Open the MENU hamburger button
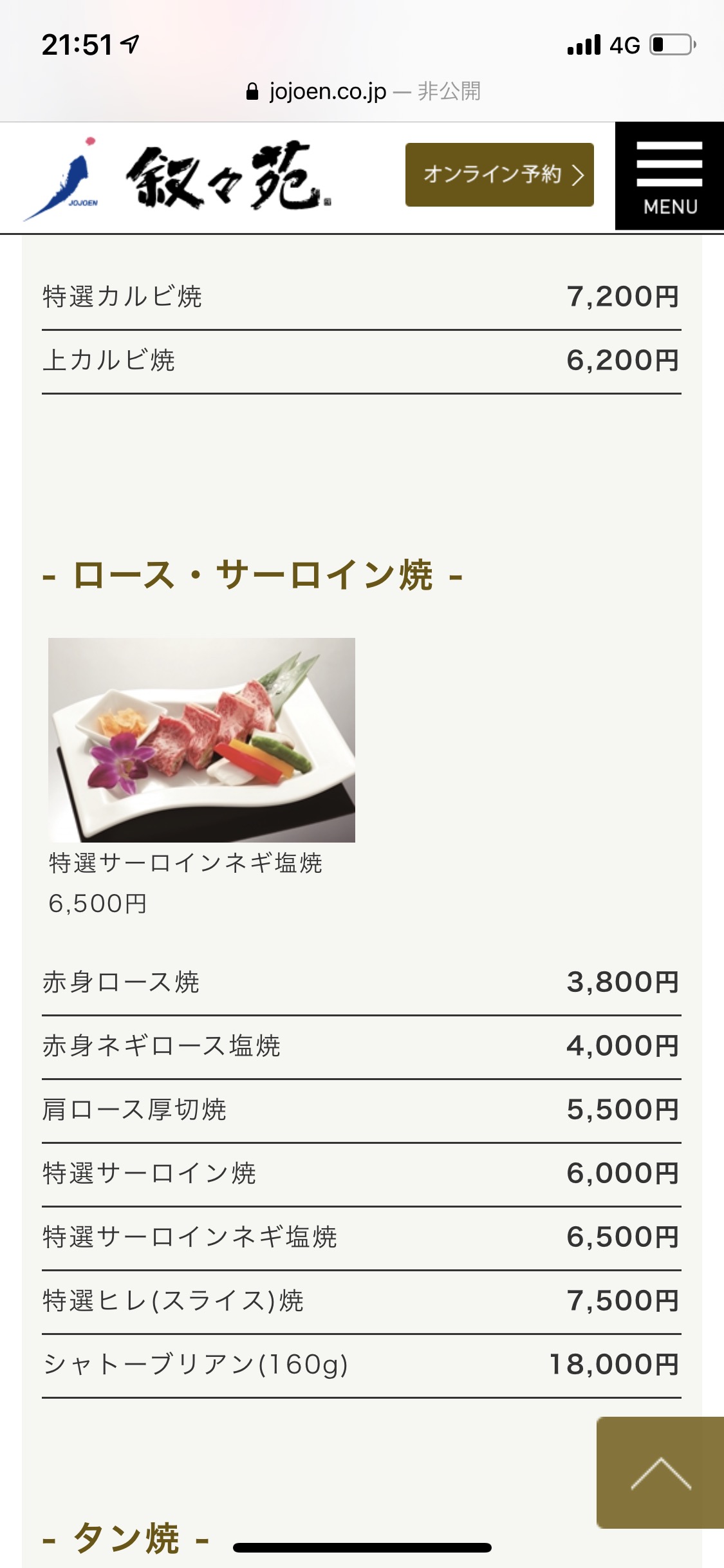 [669, 176]
